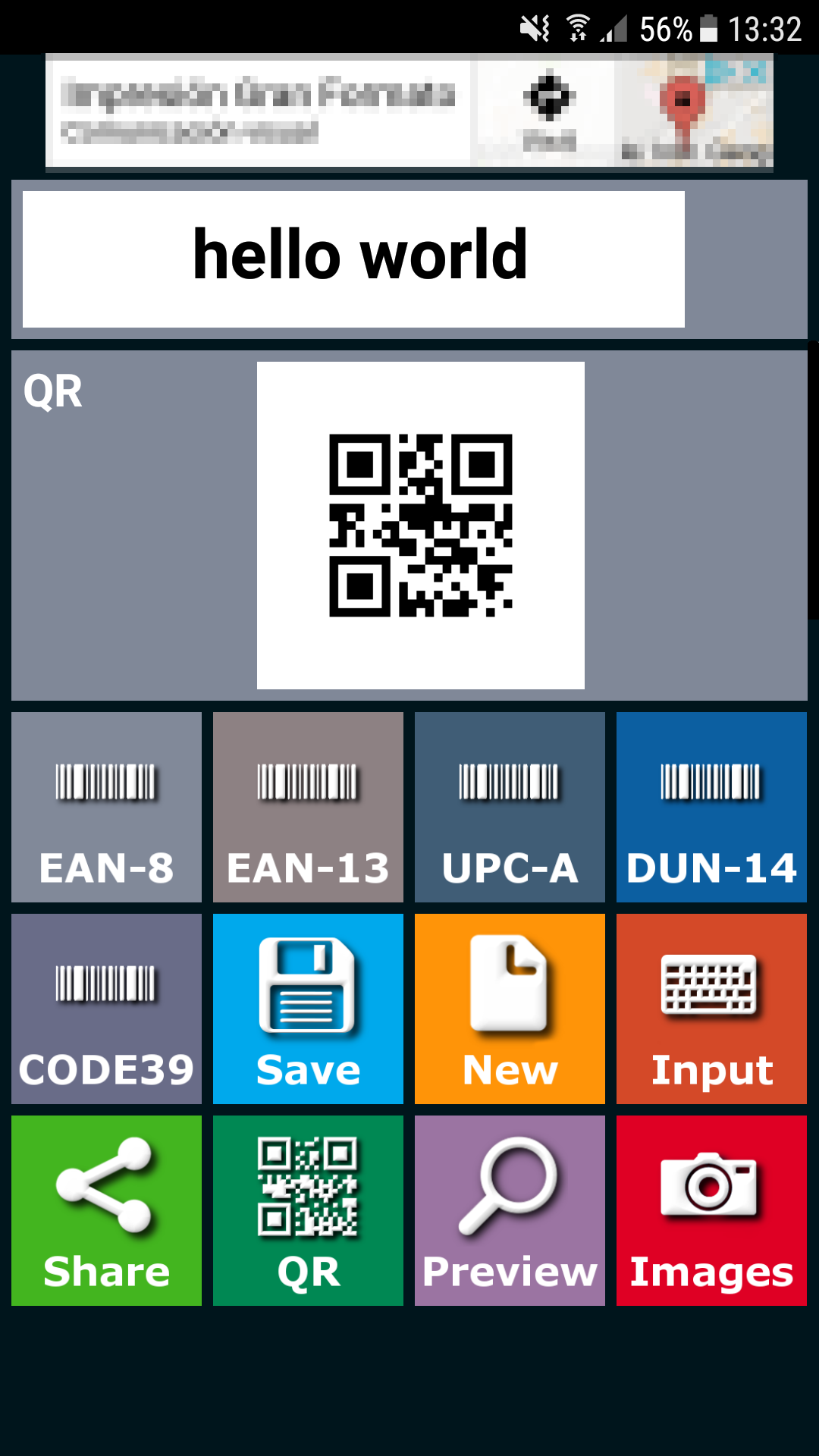Tap the New document icon
This screenshot has height=1456, width=819.
(x=510, y=1009)
